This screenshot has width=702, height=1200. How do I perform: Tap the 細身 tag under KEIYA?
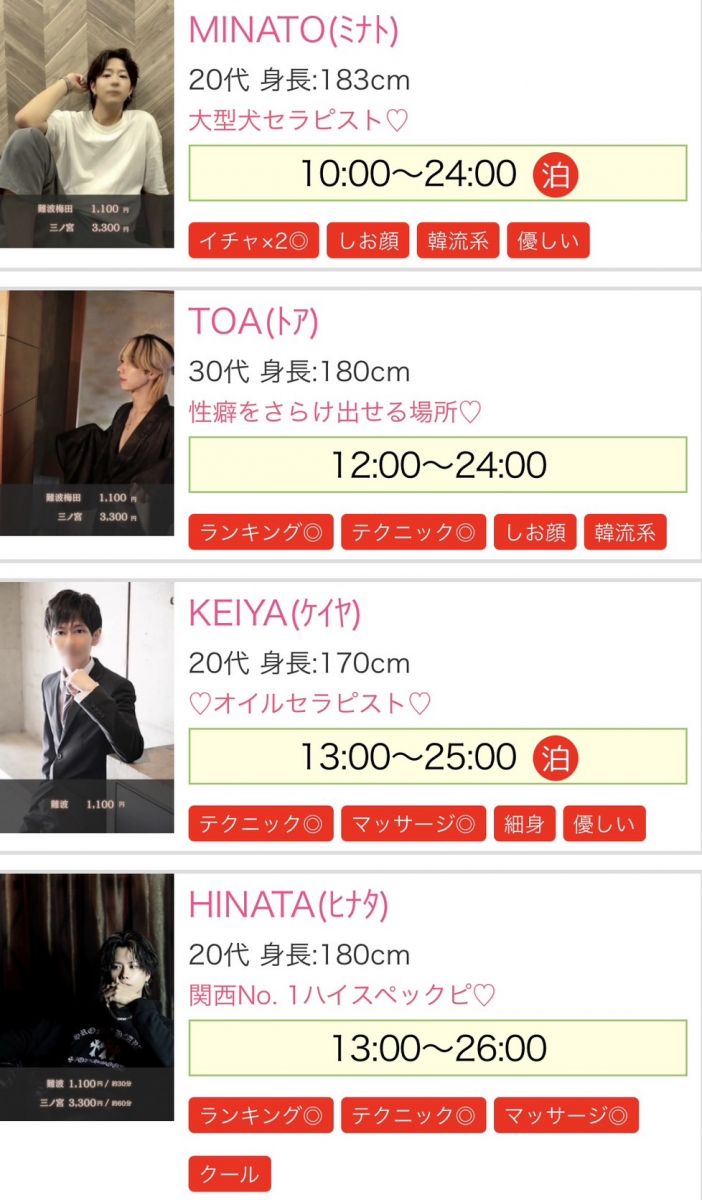524,824
